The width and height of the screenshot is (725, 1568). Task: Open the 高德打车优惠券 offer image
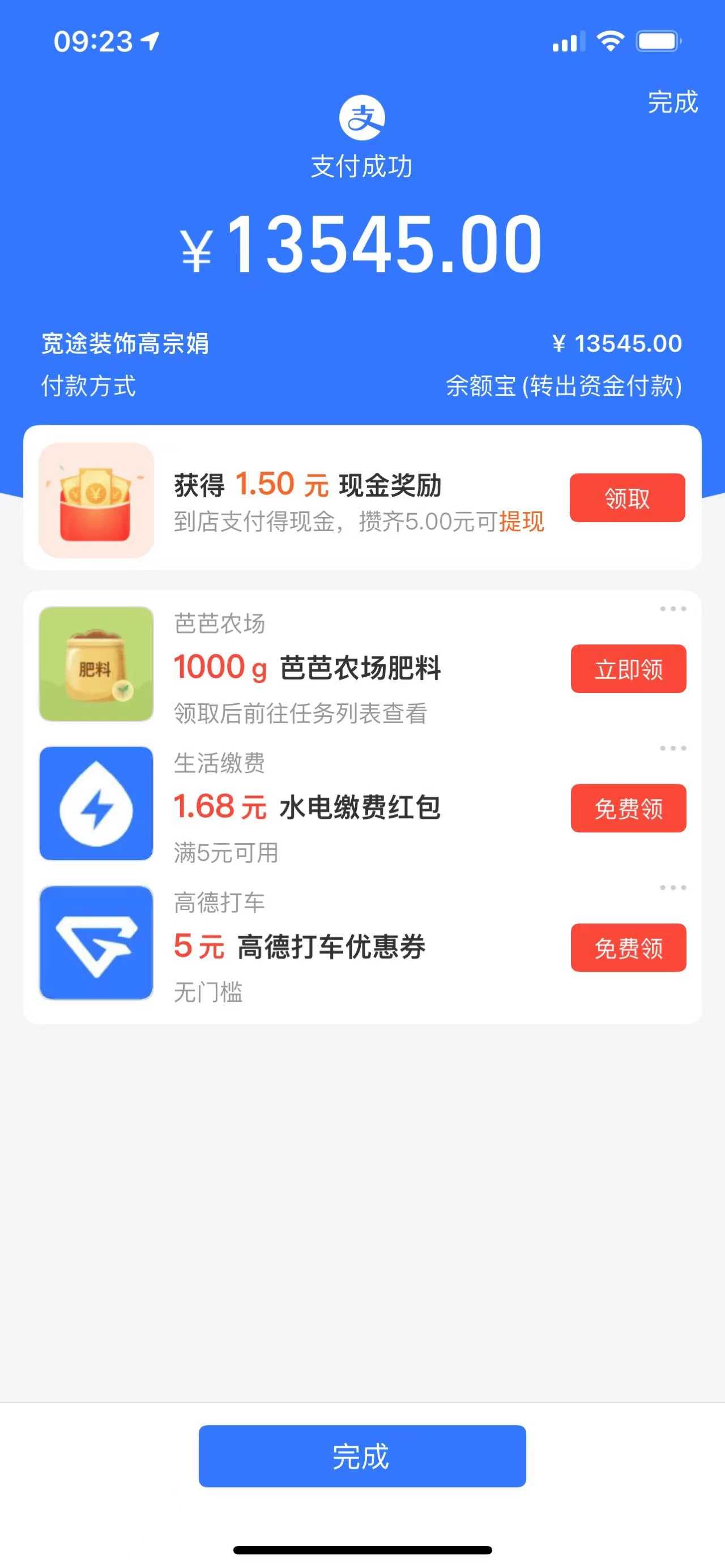click(x=96, y=943)
